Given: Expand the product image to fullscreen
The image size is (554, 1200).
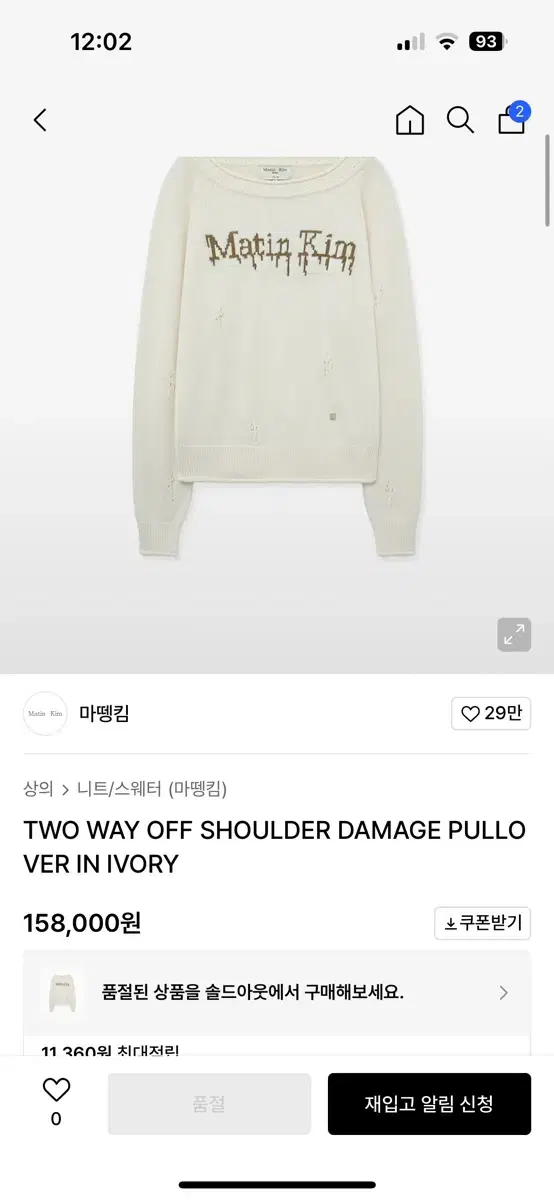Looking at the screenshot, I should point(514,634).
